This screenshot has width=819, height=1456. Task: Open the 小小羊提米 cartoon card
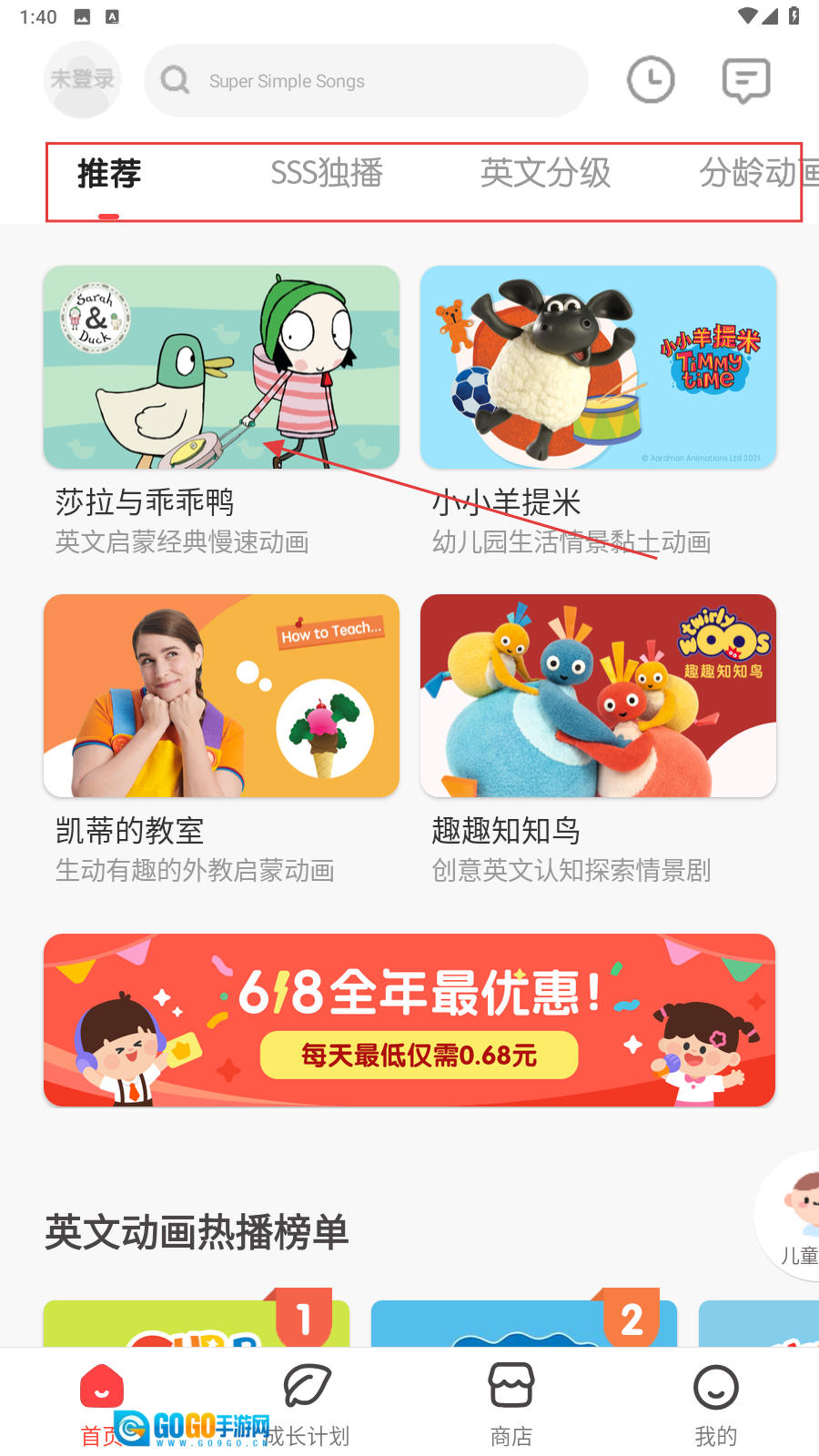pyautogui.click(x=598, y=368)
